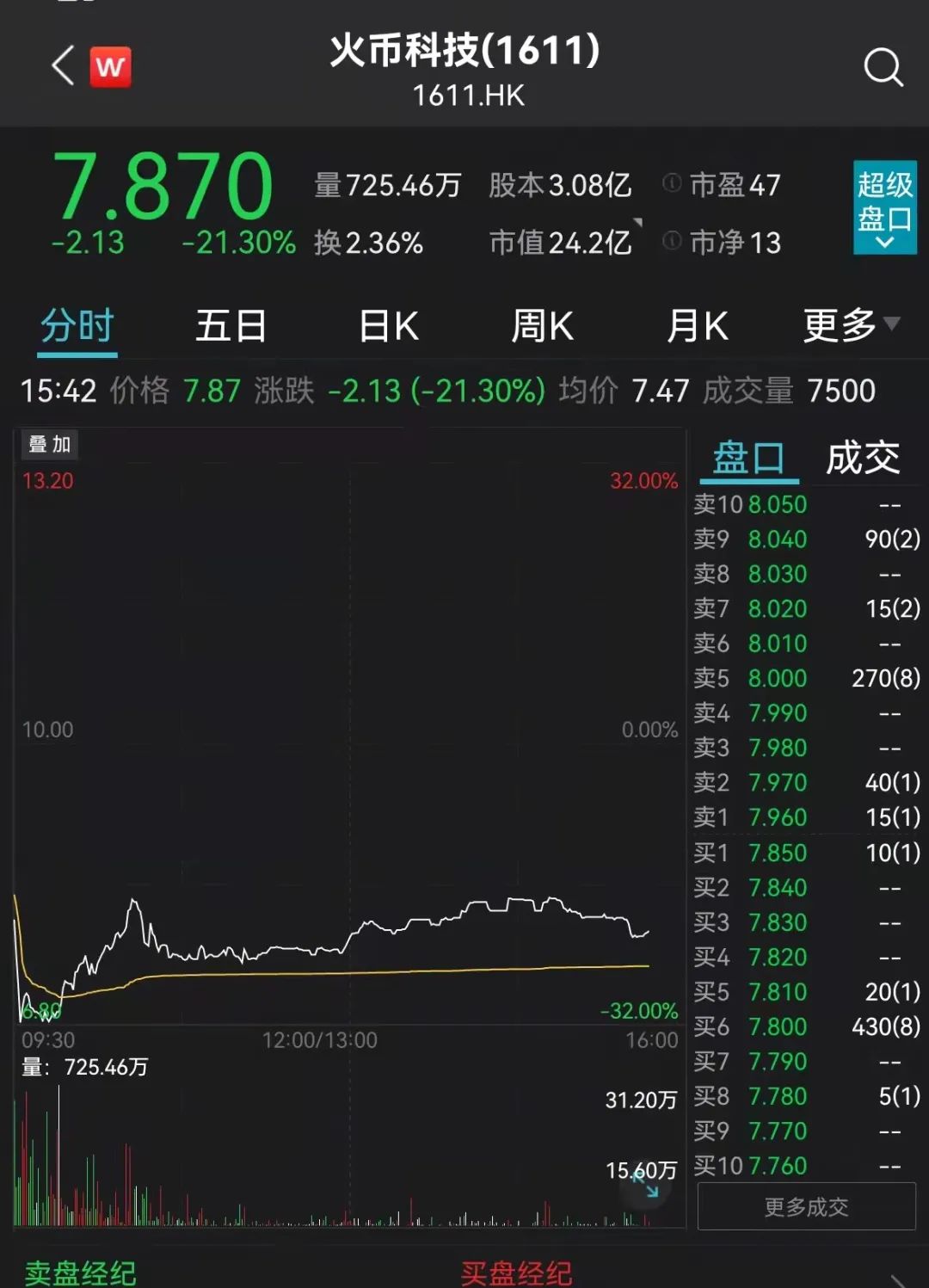Toggle to 分时 intraday view
Viewport: 929px width, 1288px height.
pyautogui.click(x=76, y=327)
